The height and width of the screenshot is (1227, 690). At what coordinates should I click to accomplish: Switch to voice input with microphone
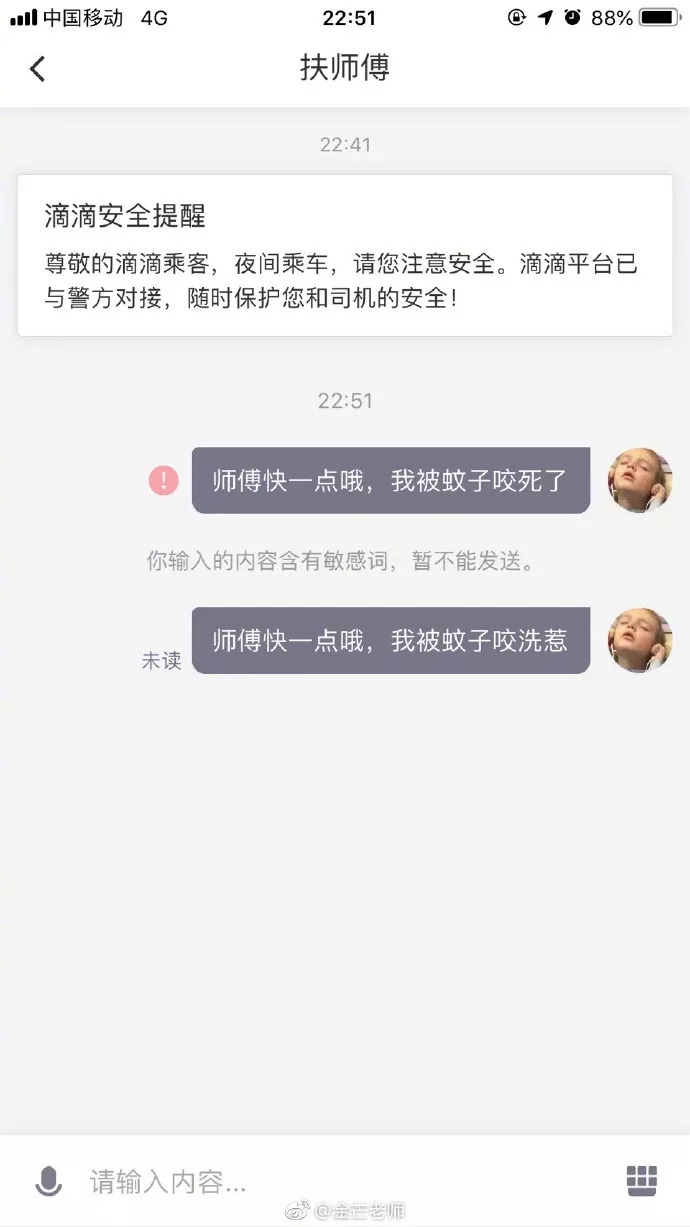[48, 1181]
